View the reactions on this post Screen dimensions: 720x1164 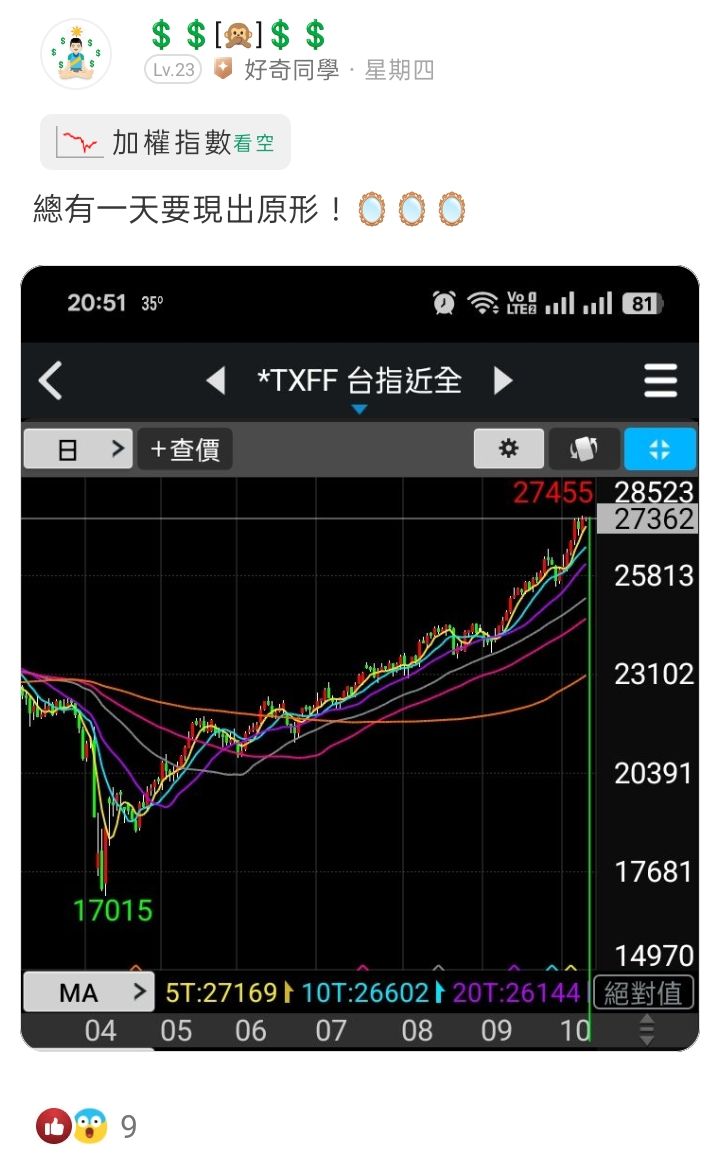[86, 1127]
